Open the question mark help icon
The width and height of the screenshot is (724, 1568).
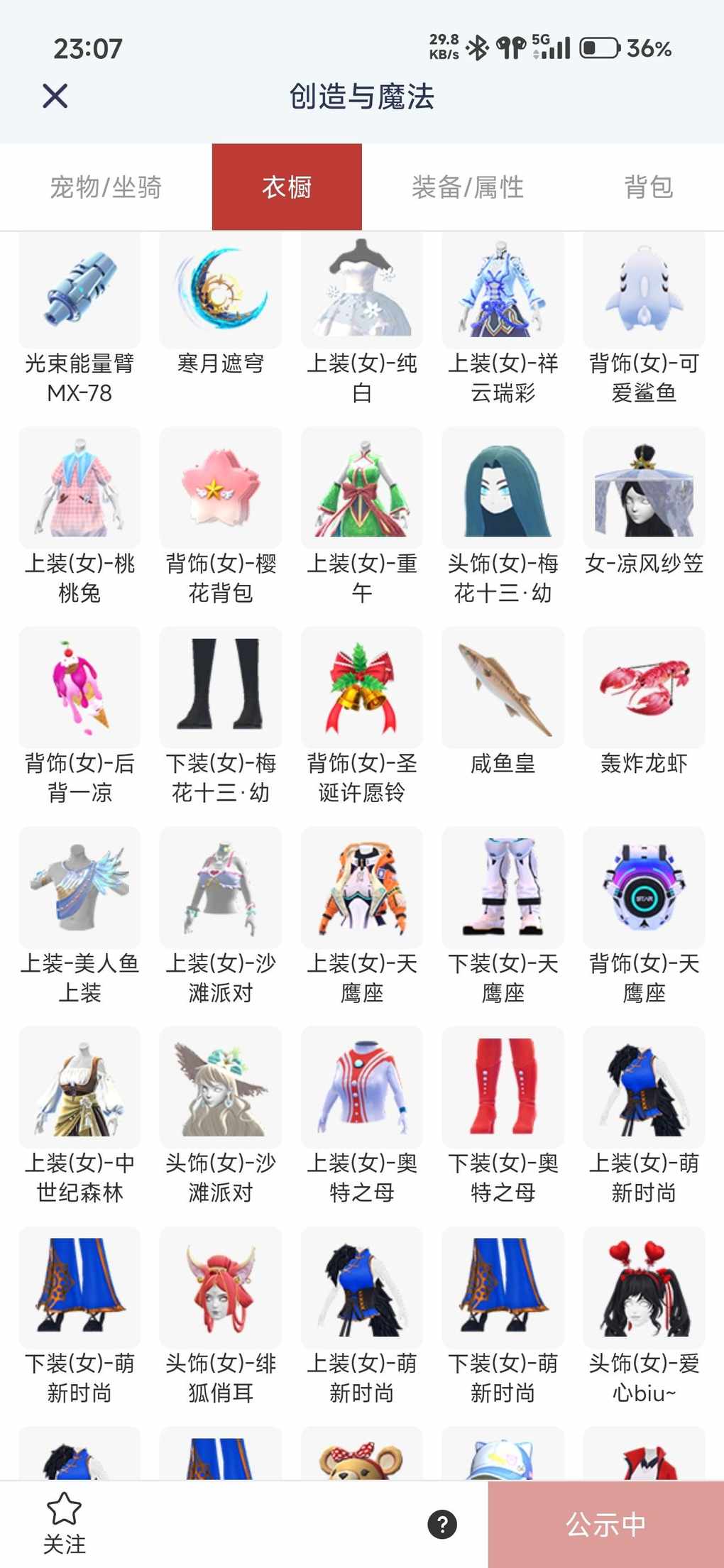tap(441, 1524)
